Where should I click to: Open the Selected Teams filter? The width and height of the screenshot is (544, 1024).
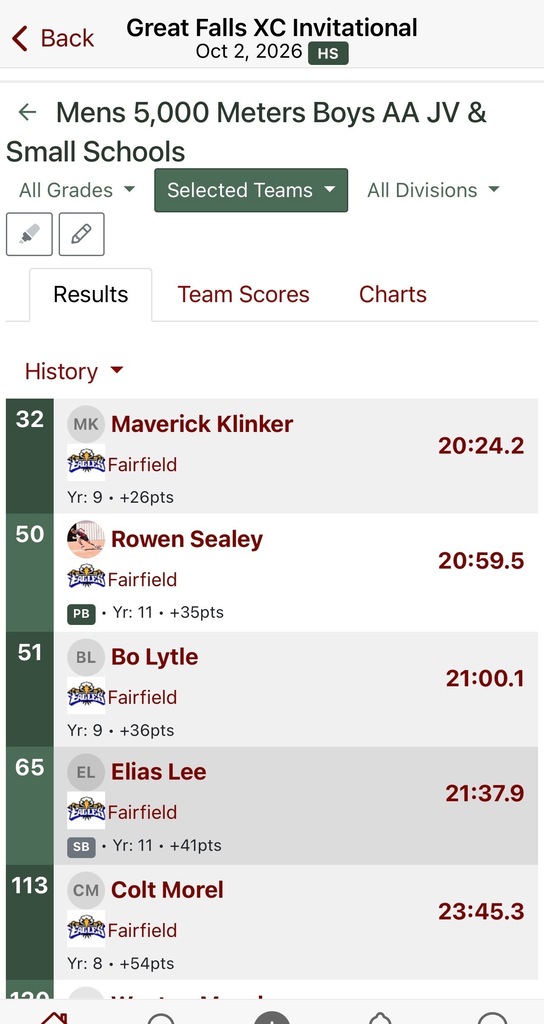coord(251,190)
